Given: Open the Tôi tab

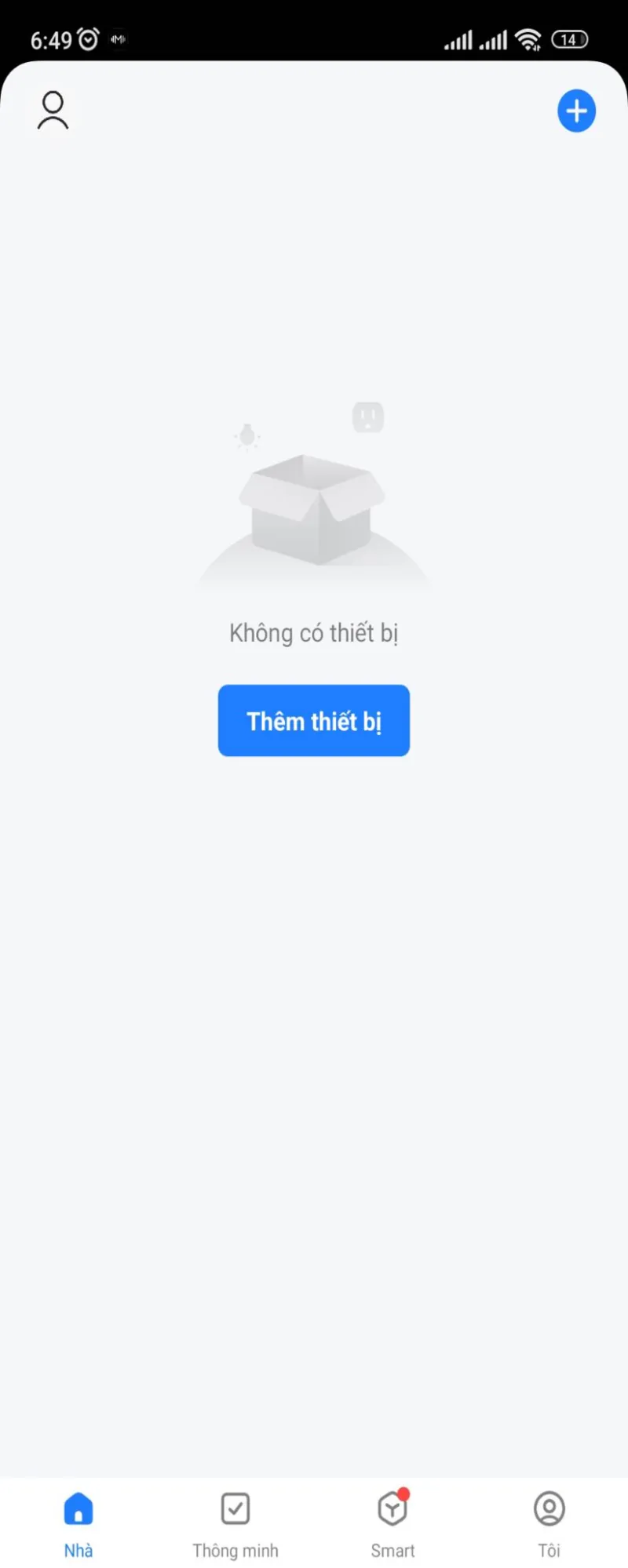Looking at the screenshot, I should [x=549, y=1526].
